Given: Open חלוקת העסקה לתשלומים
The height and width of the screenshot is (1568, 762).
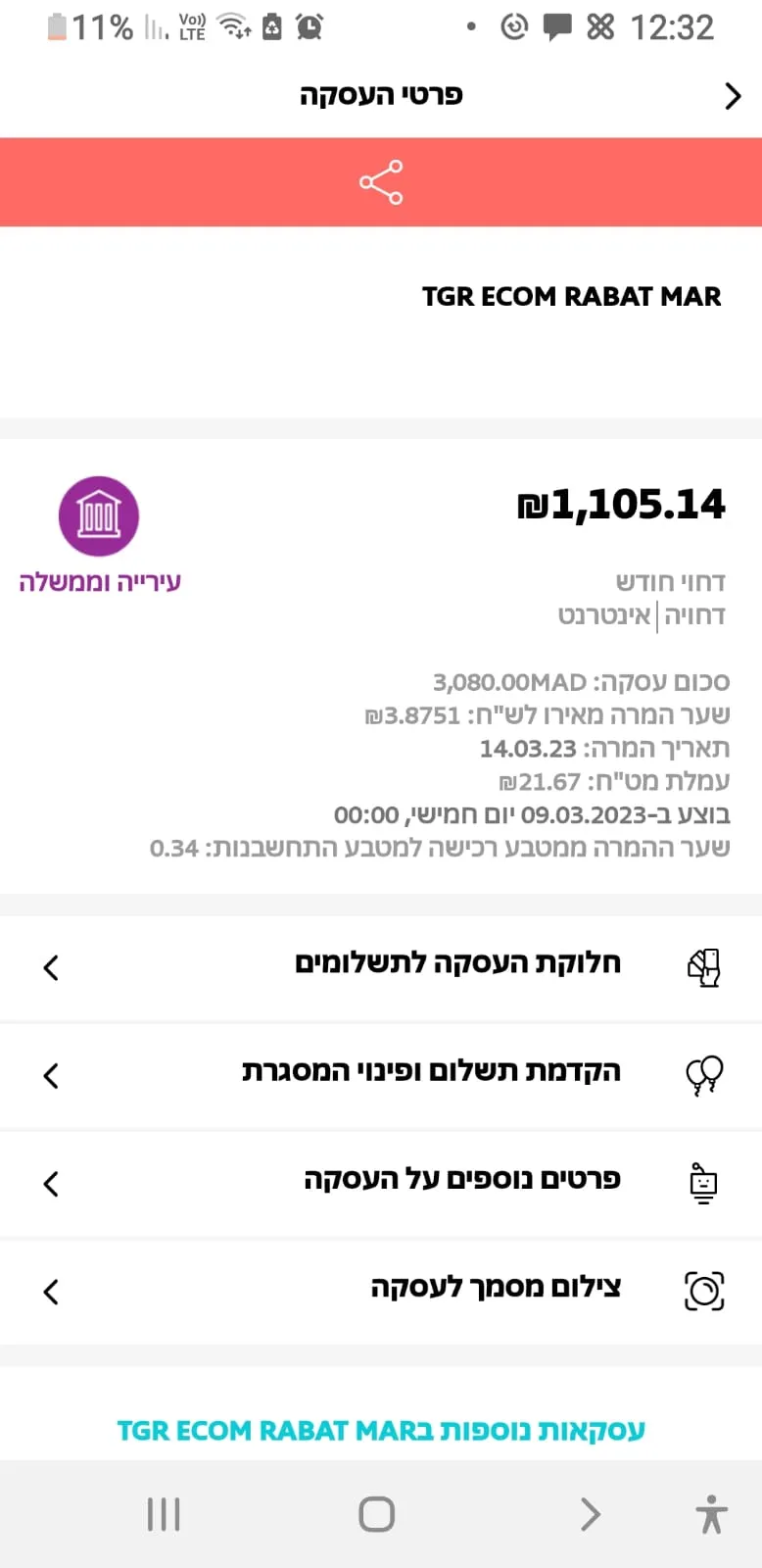Looking at the screenshot, I should 381,967.
